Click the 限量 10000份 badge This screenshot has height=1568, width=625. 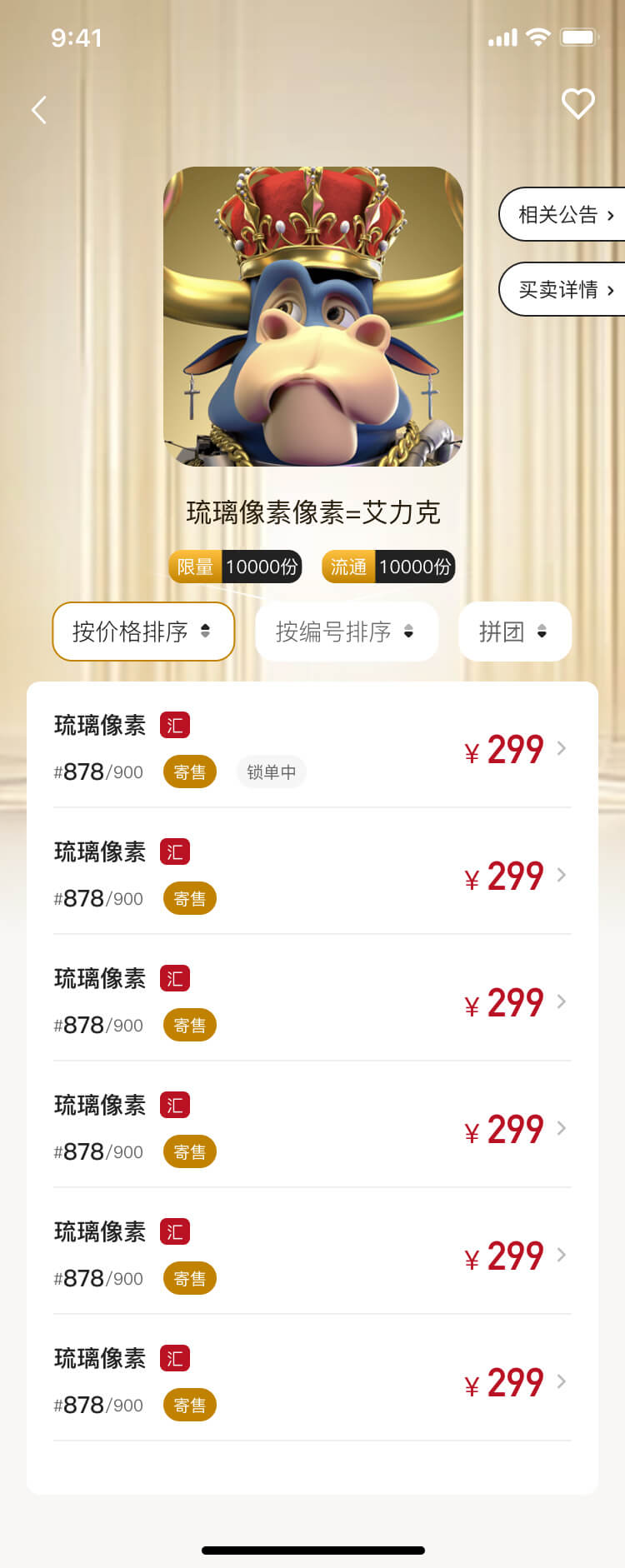click(x=236, y=567)
